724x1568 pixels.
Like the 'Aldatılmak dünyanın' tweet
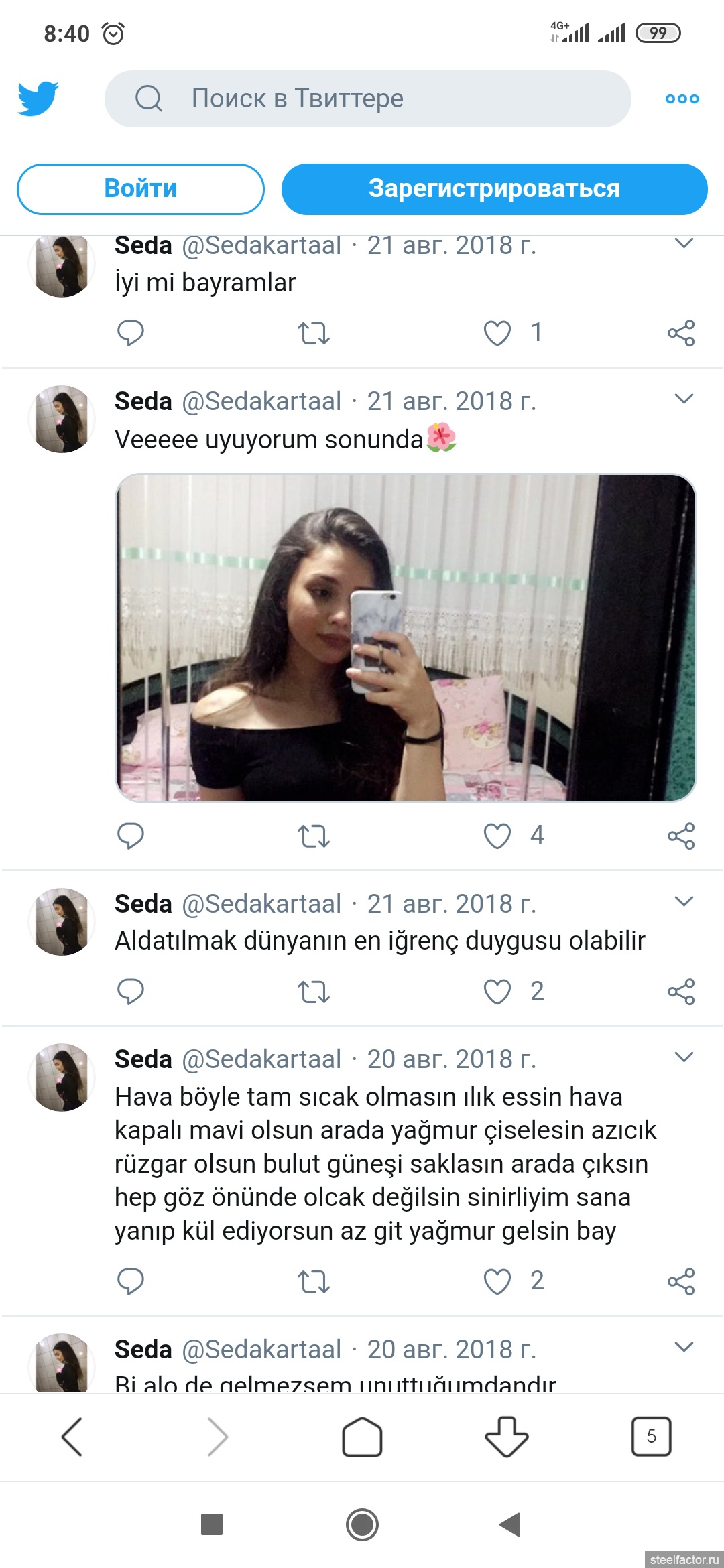pyautogui.click(x=497, y=992)
